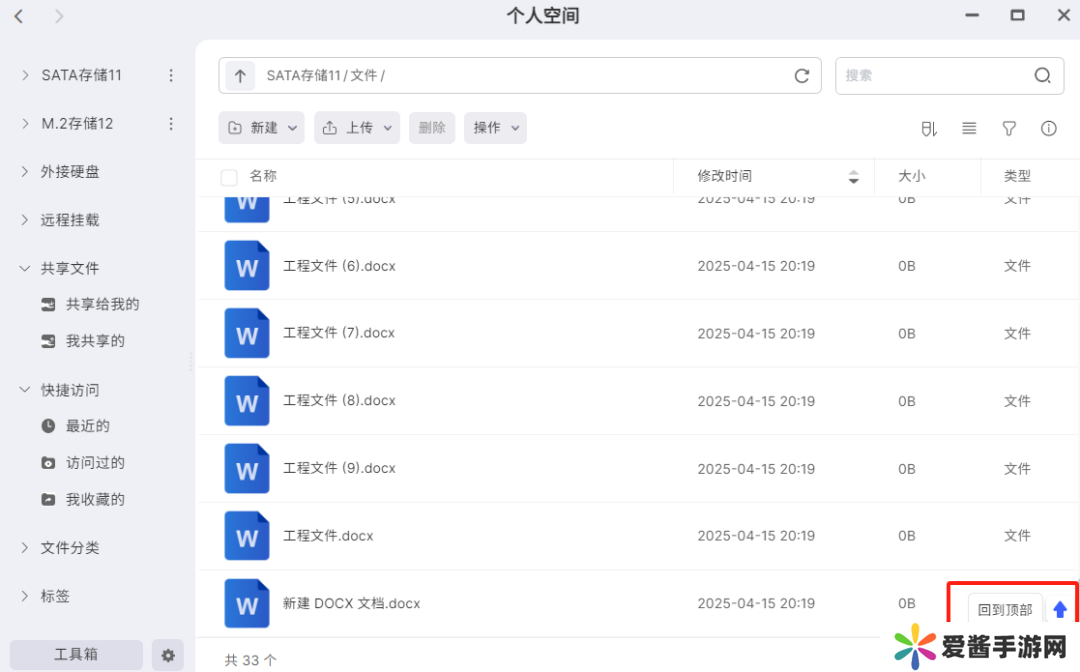Viewport: 1080px width, 672px height.
Task: Tap the 搜索 search field
Action: 935,75
